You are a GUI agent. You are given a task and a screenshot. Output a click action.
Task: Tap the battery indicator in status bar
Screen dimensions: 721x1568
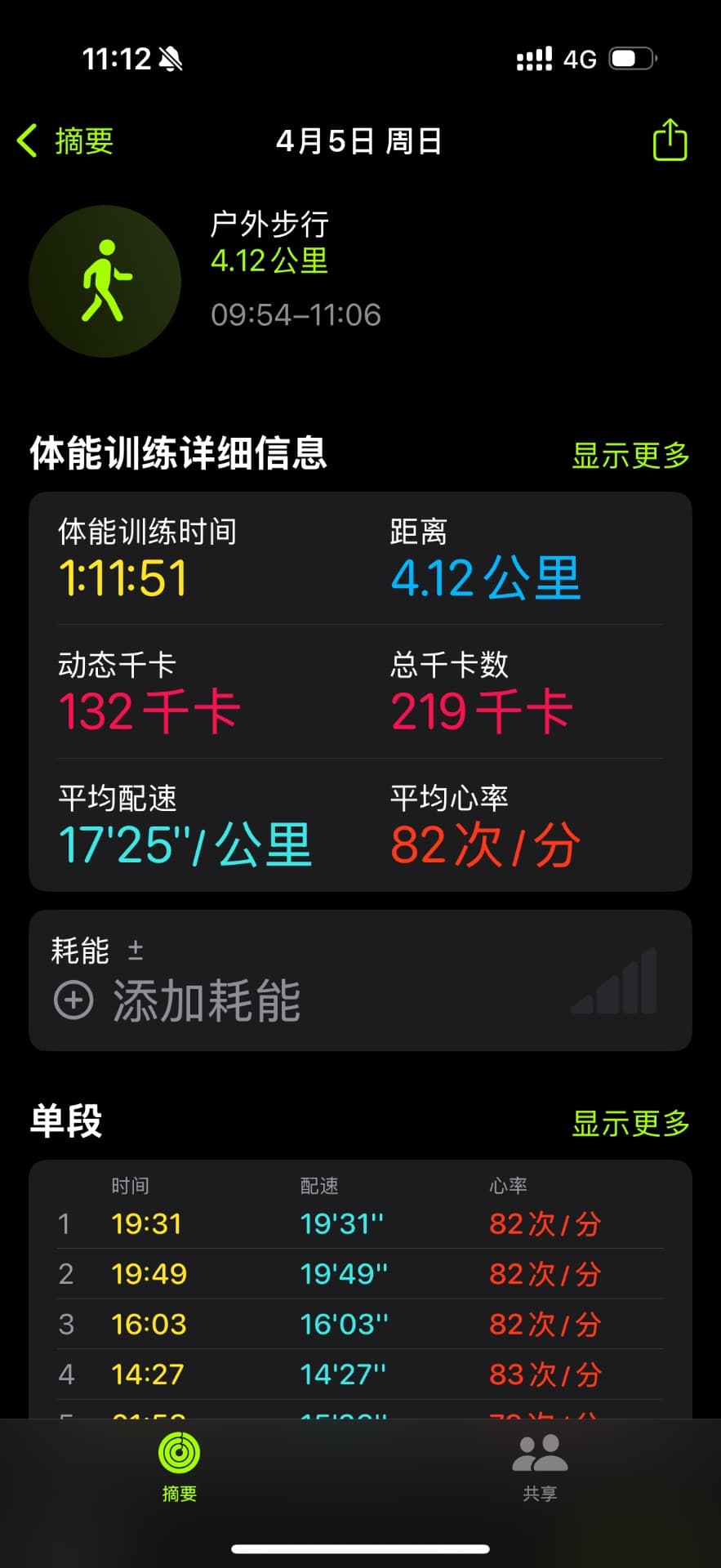(x=630, y=57)
